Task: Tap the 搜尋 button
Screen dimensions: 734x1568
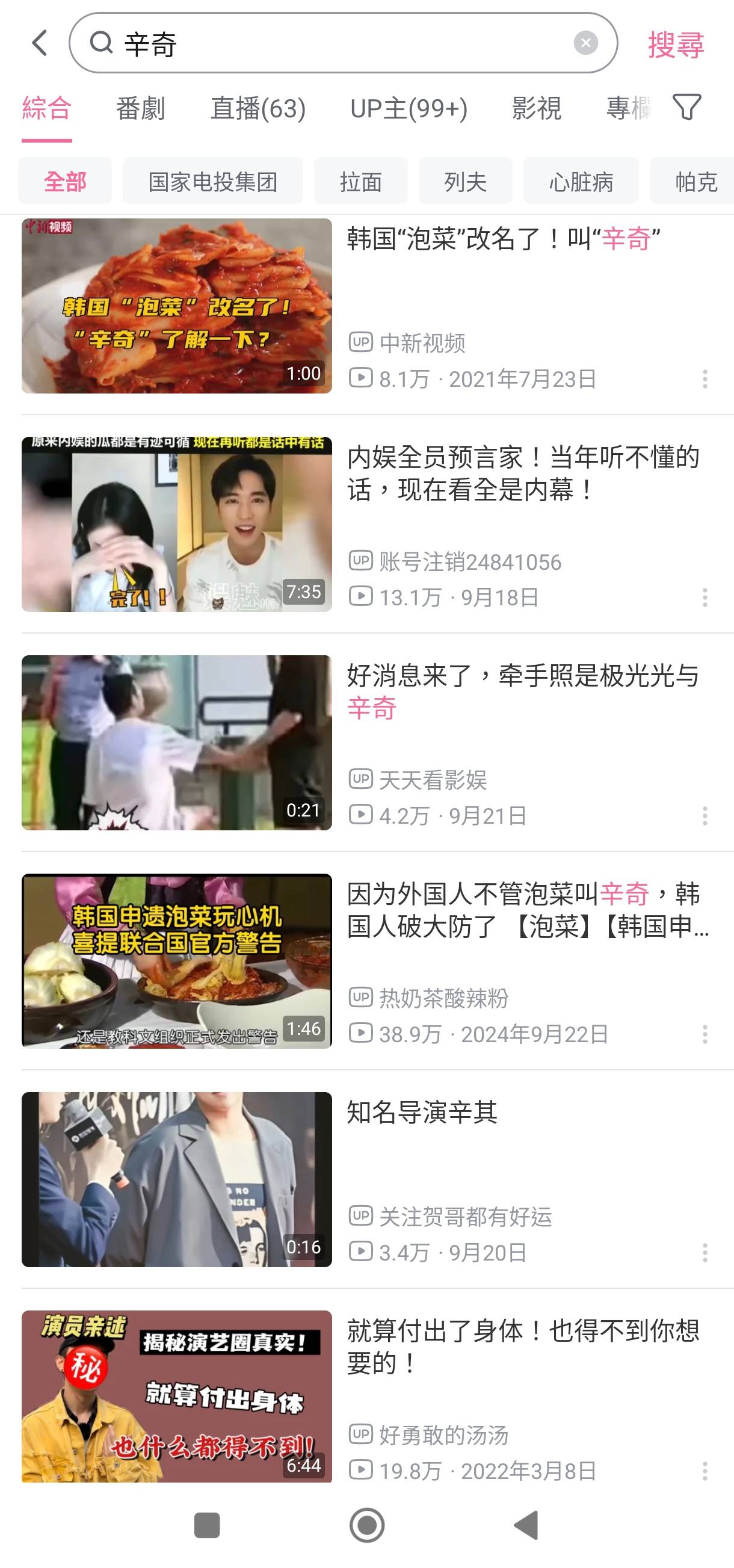Action: [x=676, y=45]
